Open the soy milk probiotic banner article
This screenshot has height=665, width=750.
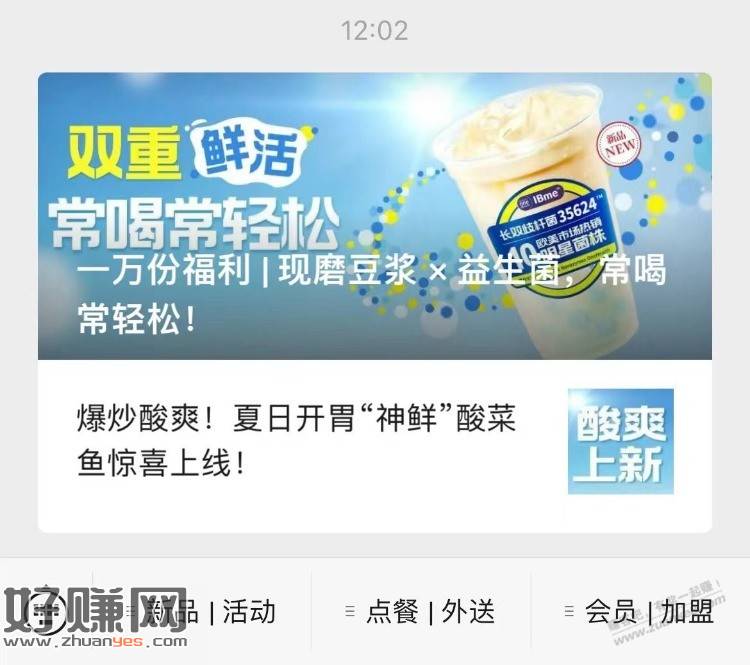click(x=375, y=215)
